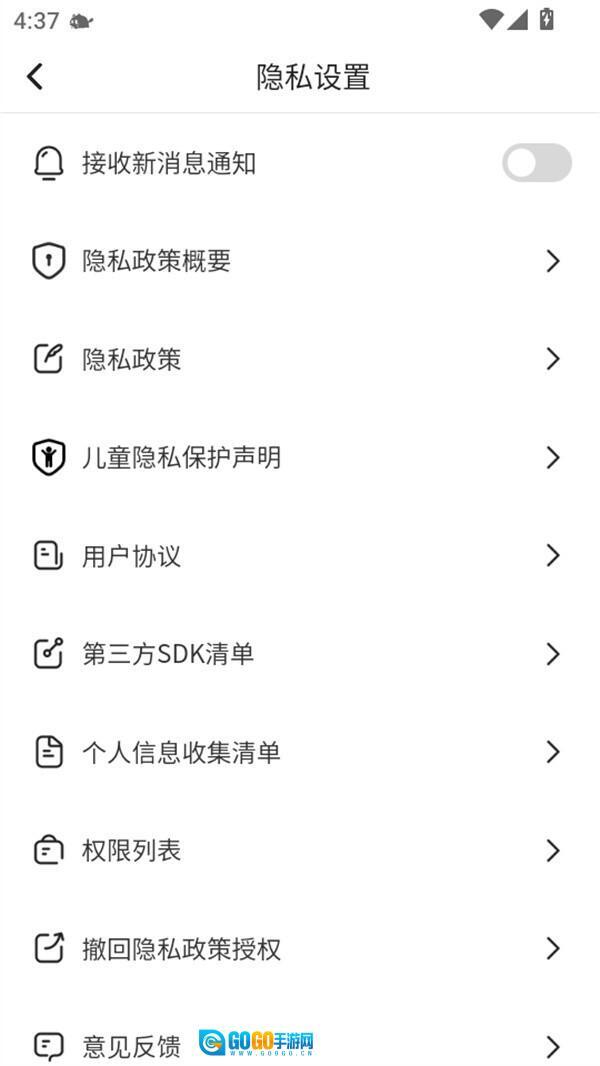The image size is (600, 1066).
Task: Open 个人信息收集清单
Action: pos(300,751)
